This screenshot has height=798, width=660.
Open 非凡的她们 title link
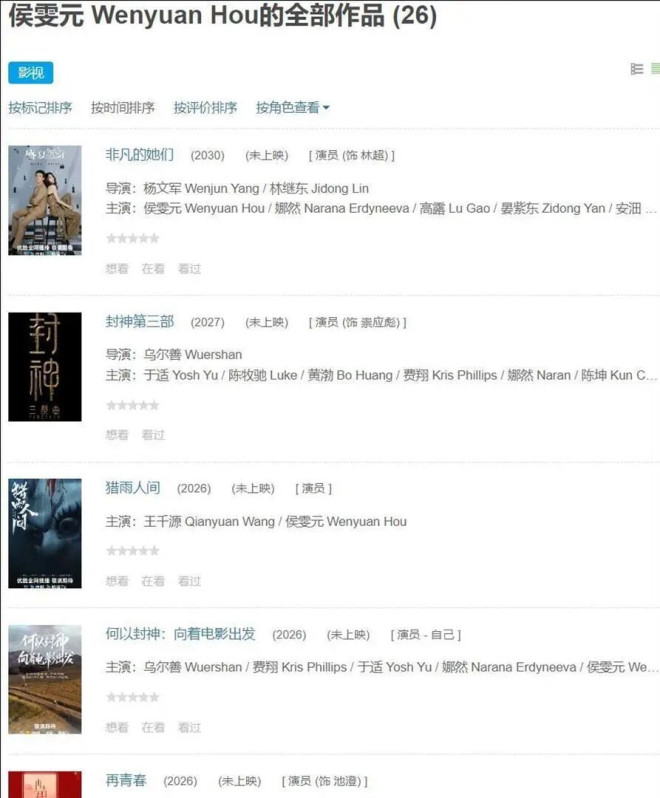tap(139, 155)
